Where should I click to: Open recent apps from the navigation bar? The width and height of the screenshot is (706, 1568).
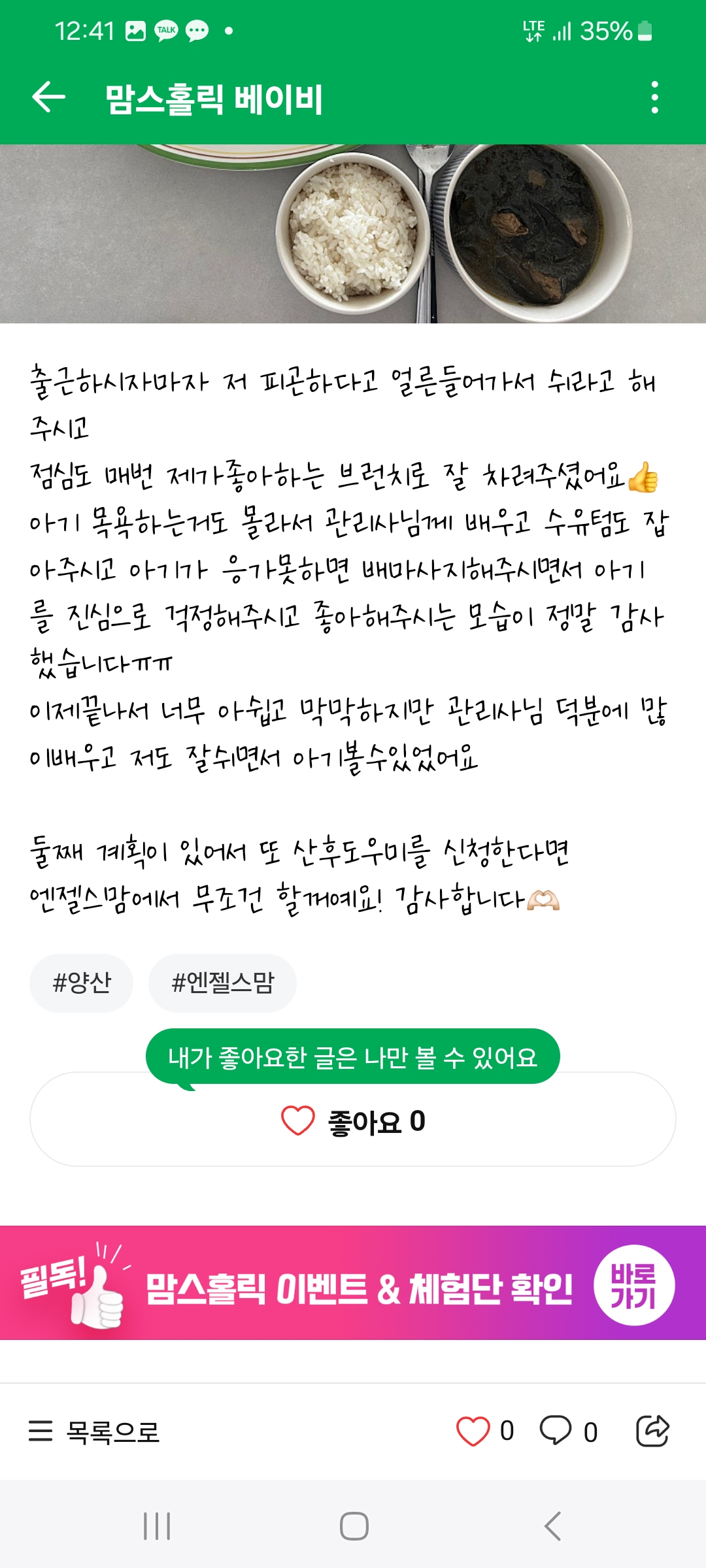coord(157,1526)
